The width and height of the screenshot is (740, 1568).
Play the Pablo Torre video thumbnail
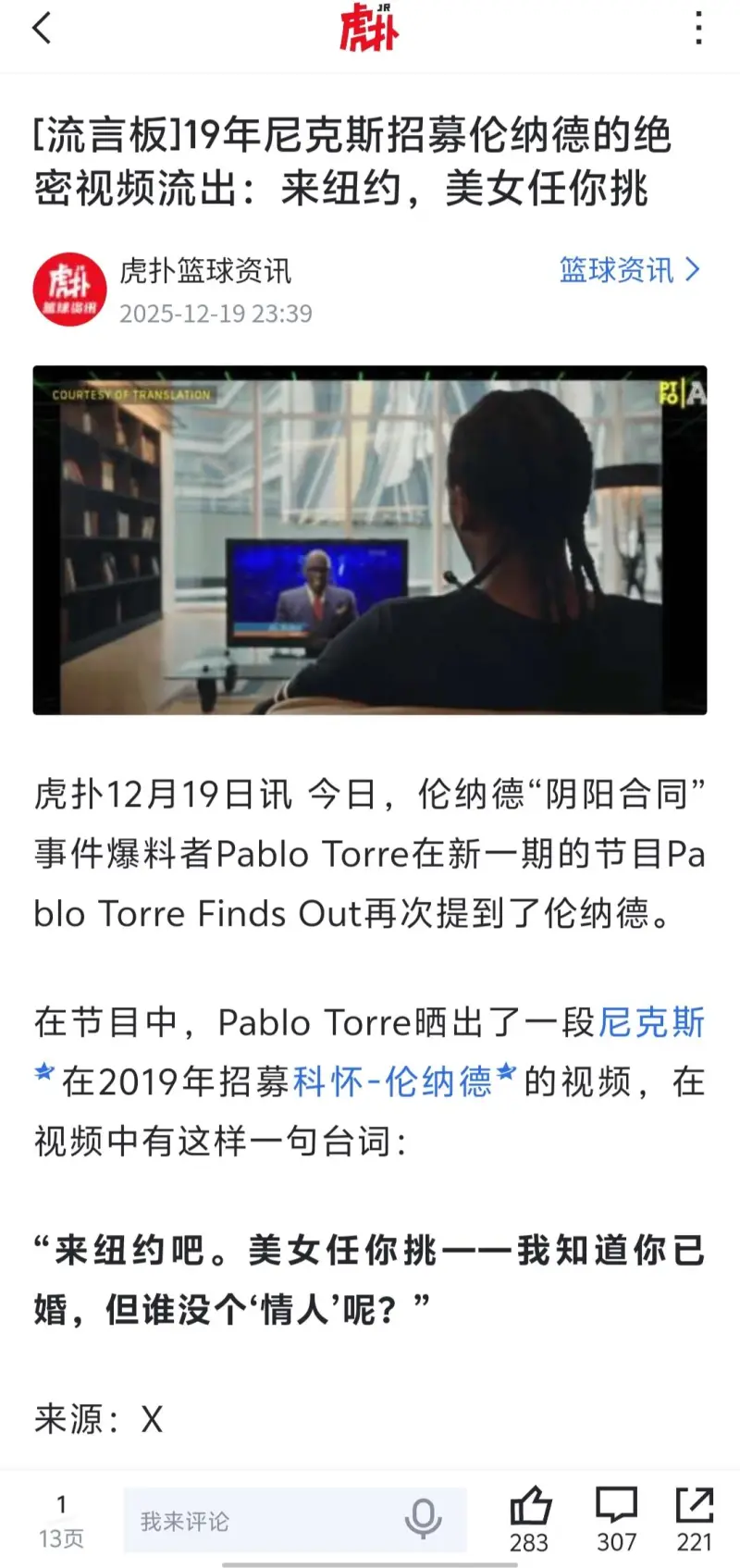tap(370, 541)
